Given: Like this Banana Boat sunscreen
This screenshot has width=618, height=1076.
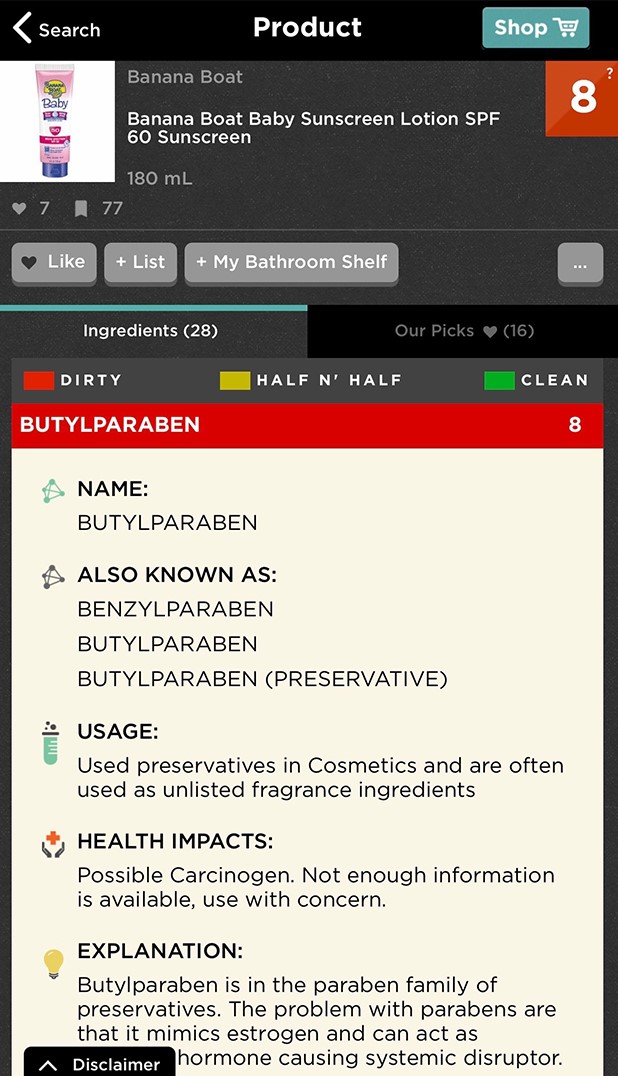Looking at the screenshot, I should tap(54, 262).
